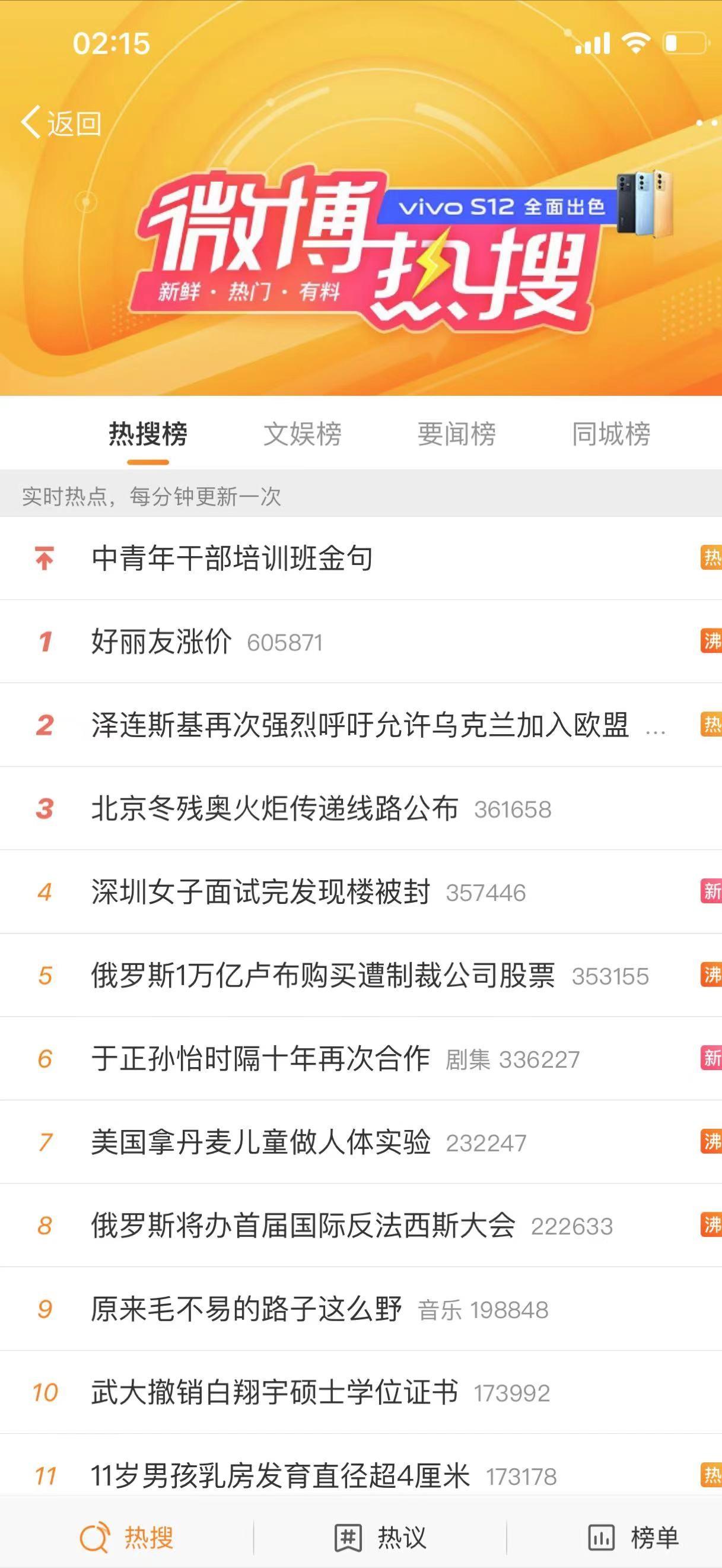This screenshot has height=1568, width=722.
Task: Open topic 于正孙怡时隔十年再次合作
Action: (x=260, y=1059)
